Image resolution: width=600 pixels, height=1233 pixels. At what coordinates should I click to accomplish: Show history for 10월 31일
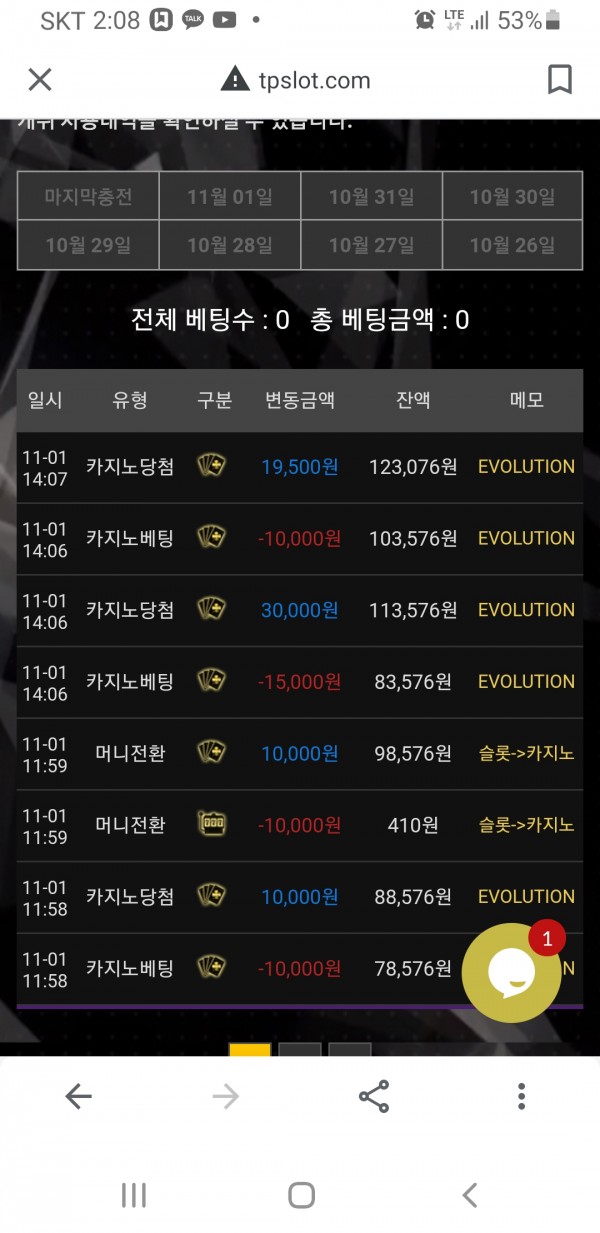371,196
